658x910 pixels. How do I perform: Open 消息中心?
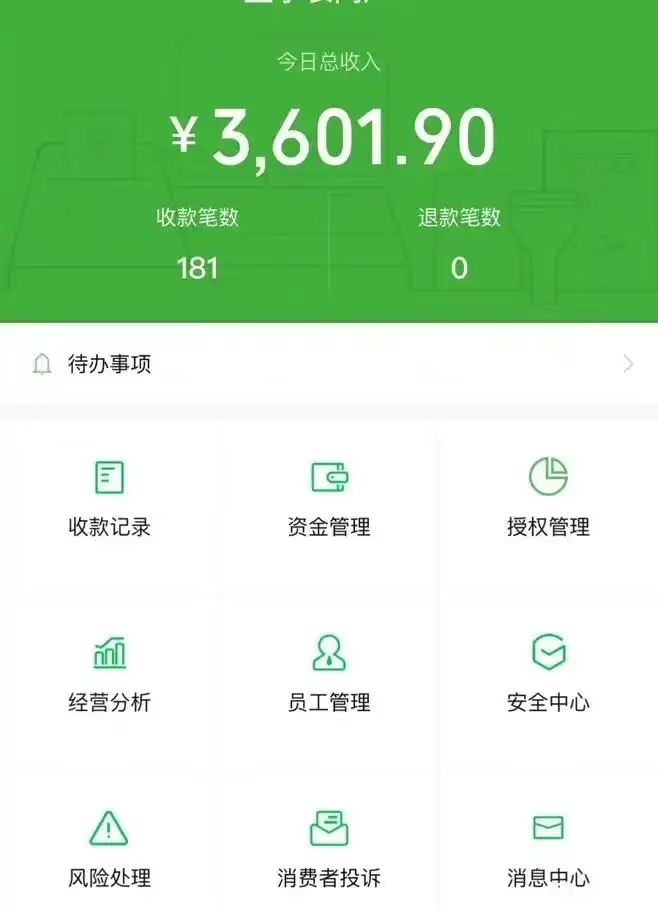pyautogui.click(x=548, y=850)
